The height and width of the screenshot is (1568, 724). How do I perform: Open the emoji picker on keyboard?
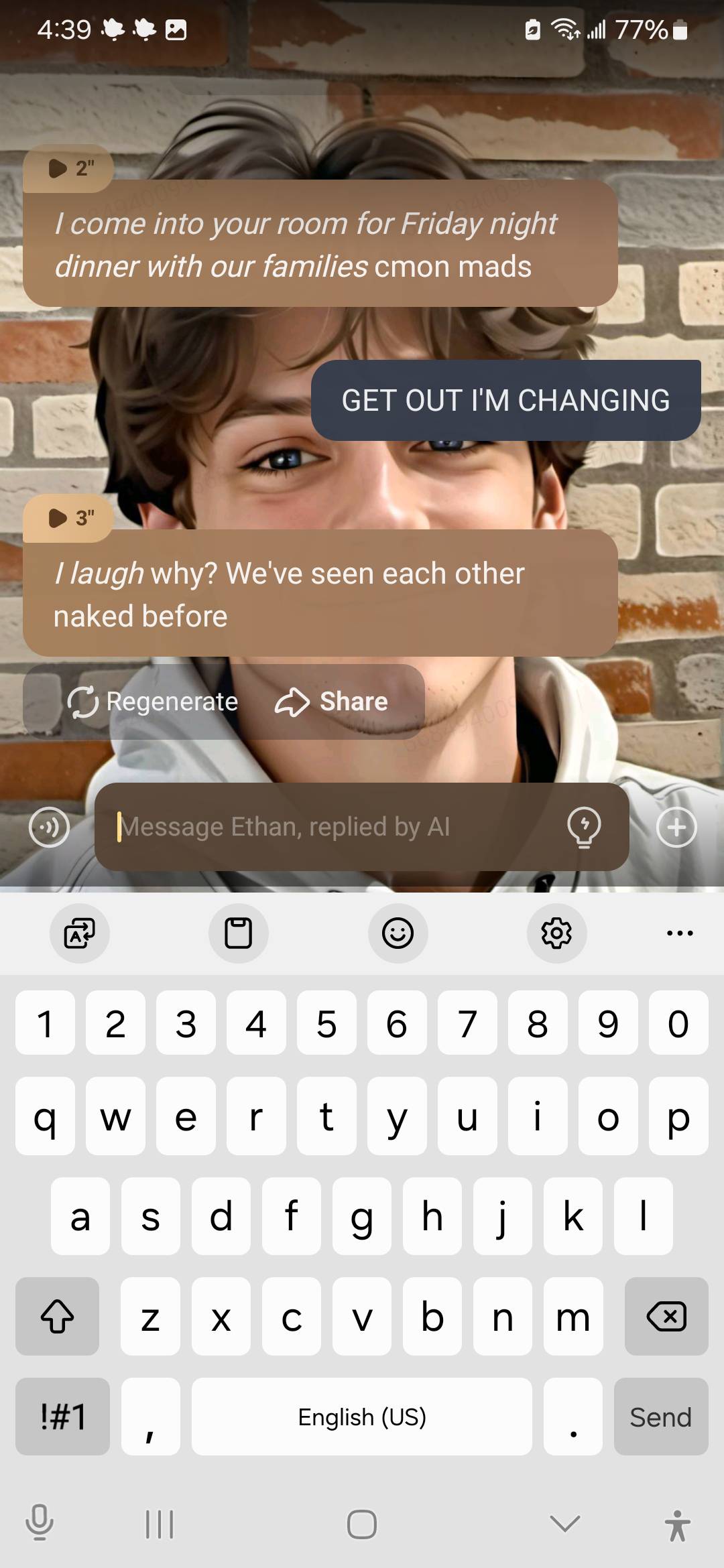point(398,933)
